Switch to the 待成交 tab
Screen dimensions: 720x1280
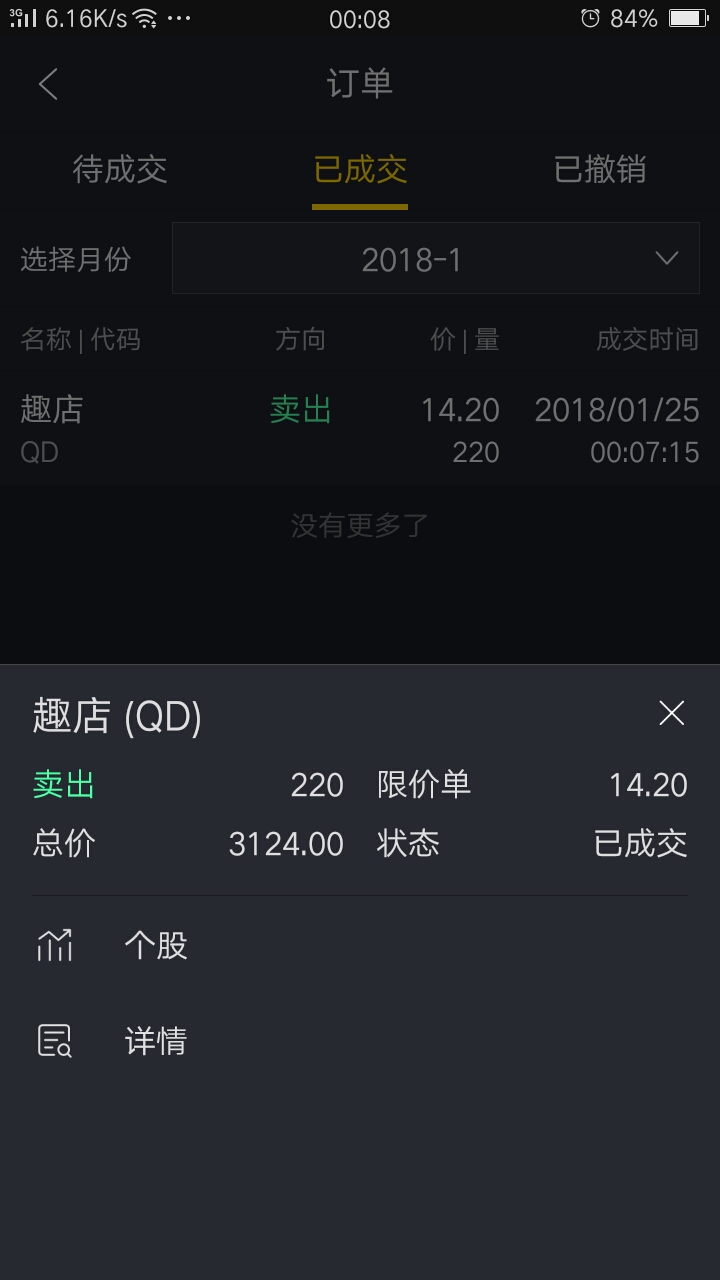coord(120,170)
